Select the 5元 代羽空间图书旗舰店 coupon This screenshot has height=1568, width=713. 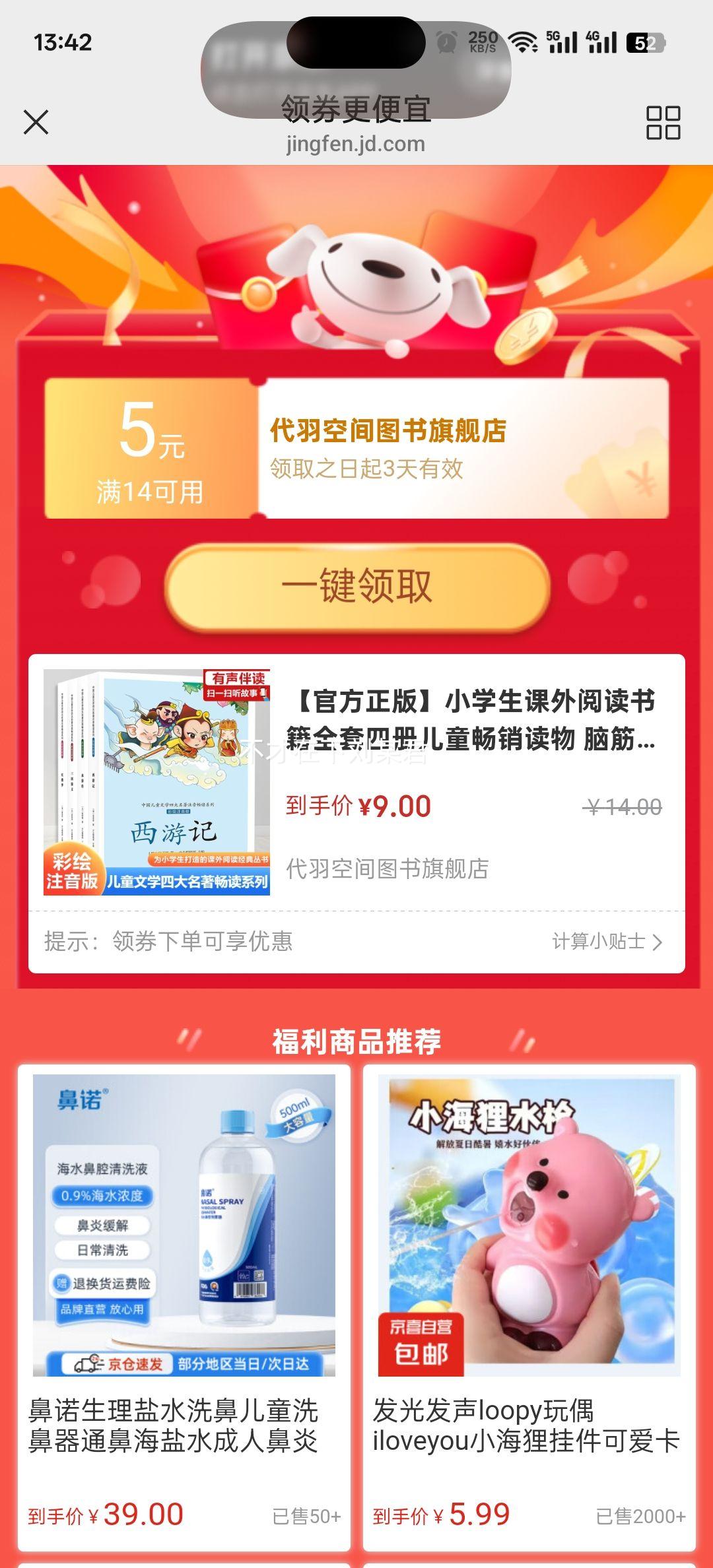[356, 449]
